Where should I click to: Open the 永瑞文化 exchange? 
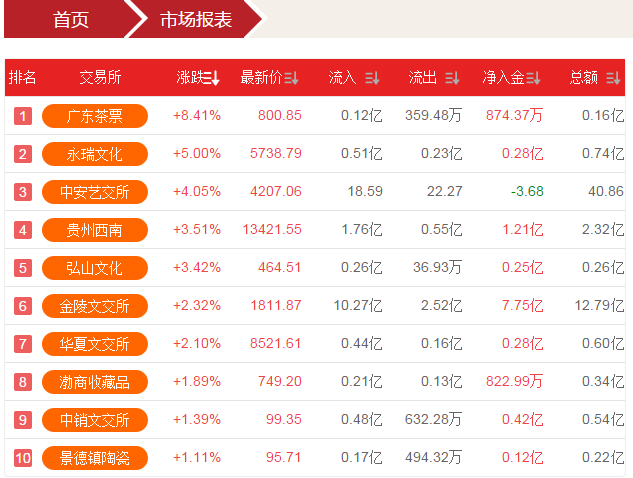(95, 154)
